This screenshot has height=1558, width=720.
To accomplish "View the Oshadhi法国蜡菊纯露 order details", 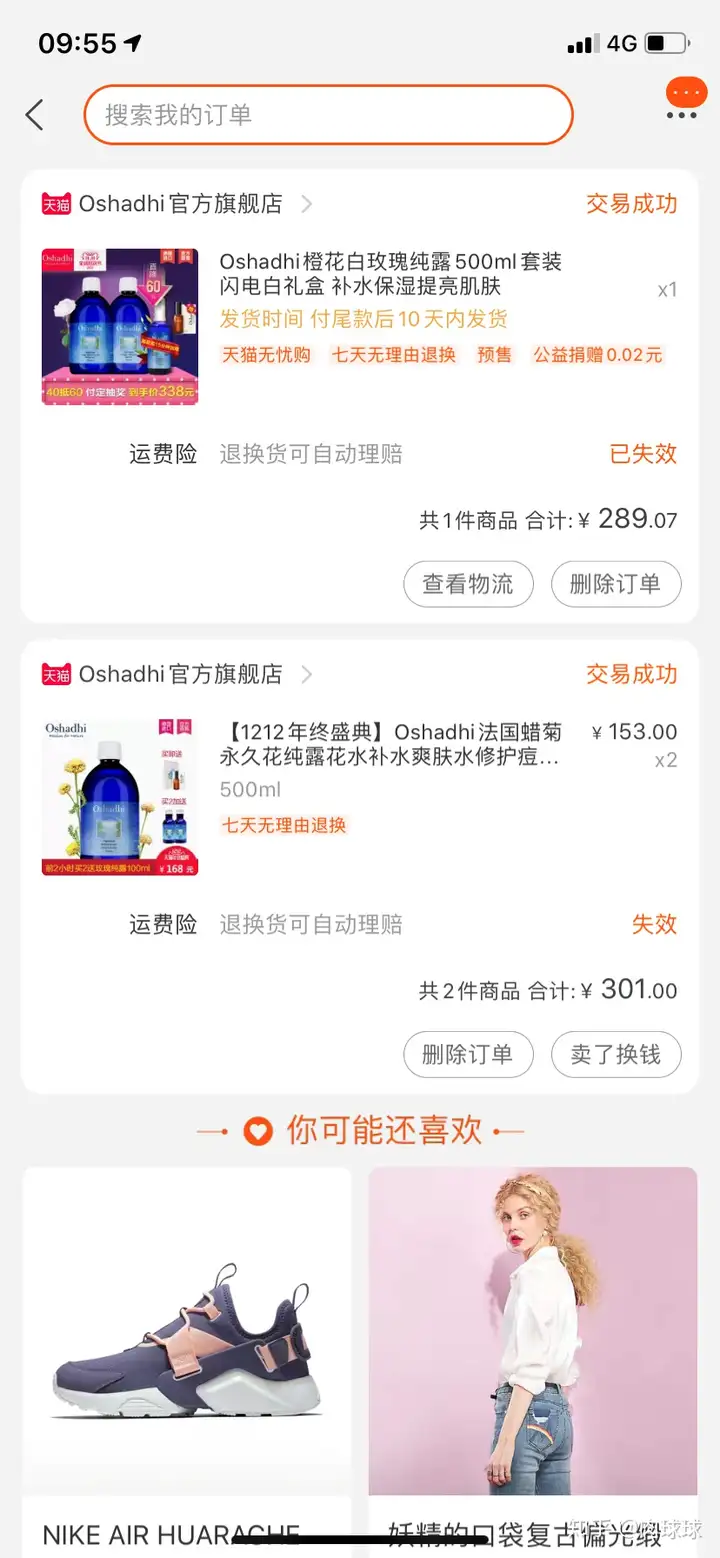I will point(390,745).
